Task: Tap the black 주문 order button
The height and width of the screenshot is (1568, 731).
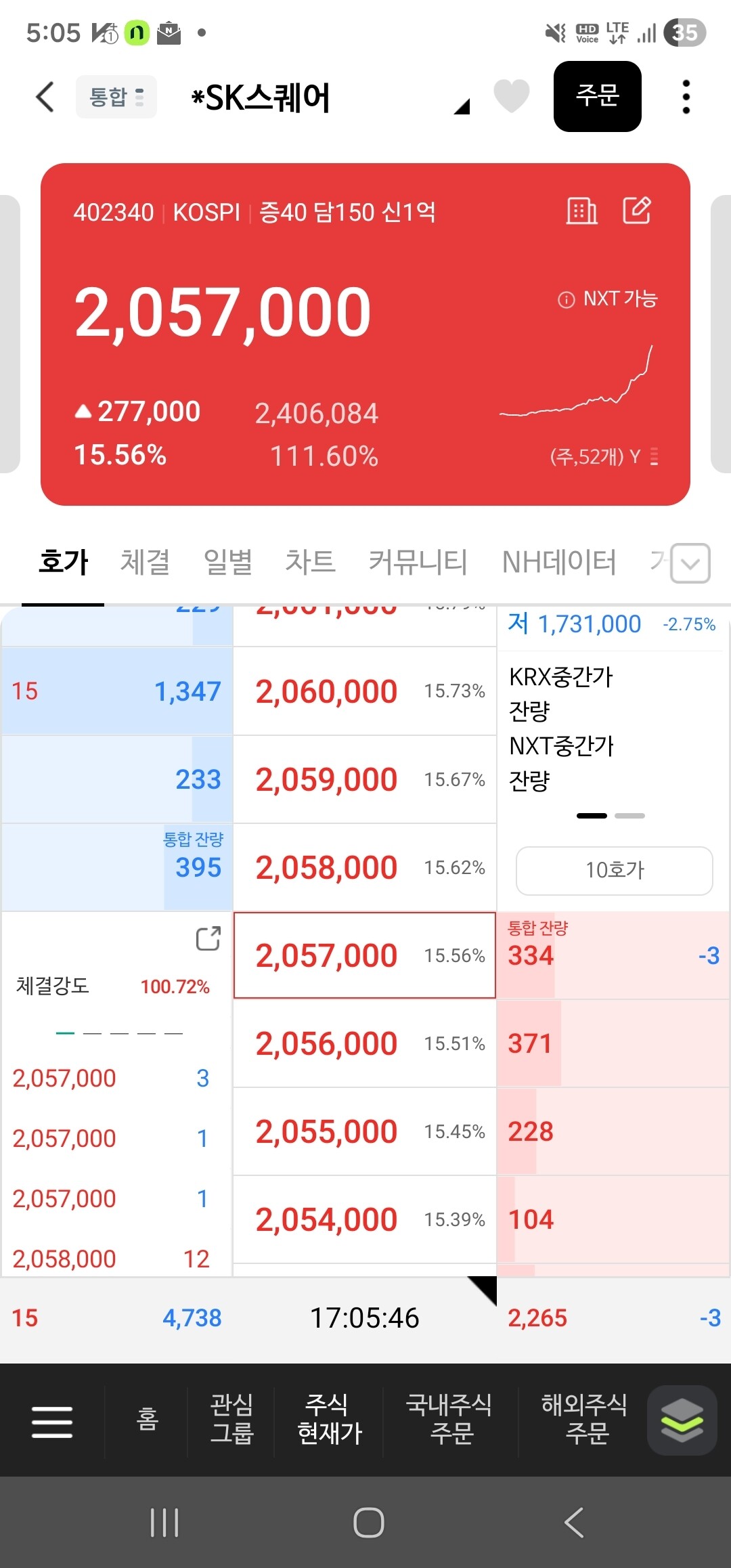Action: tap(597, 96)
